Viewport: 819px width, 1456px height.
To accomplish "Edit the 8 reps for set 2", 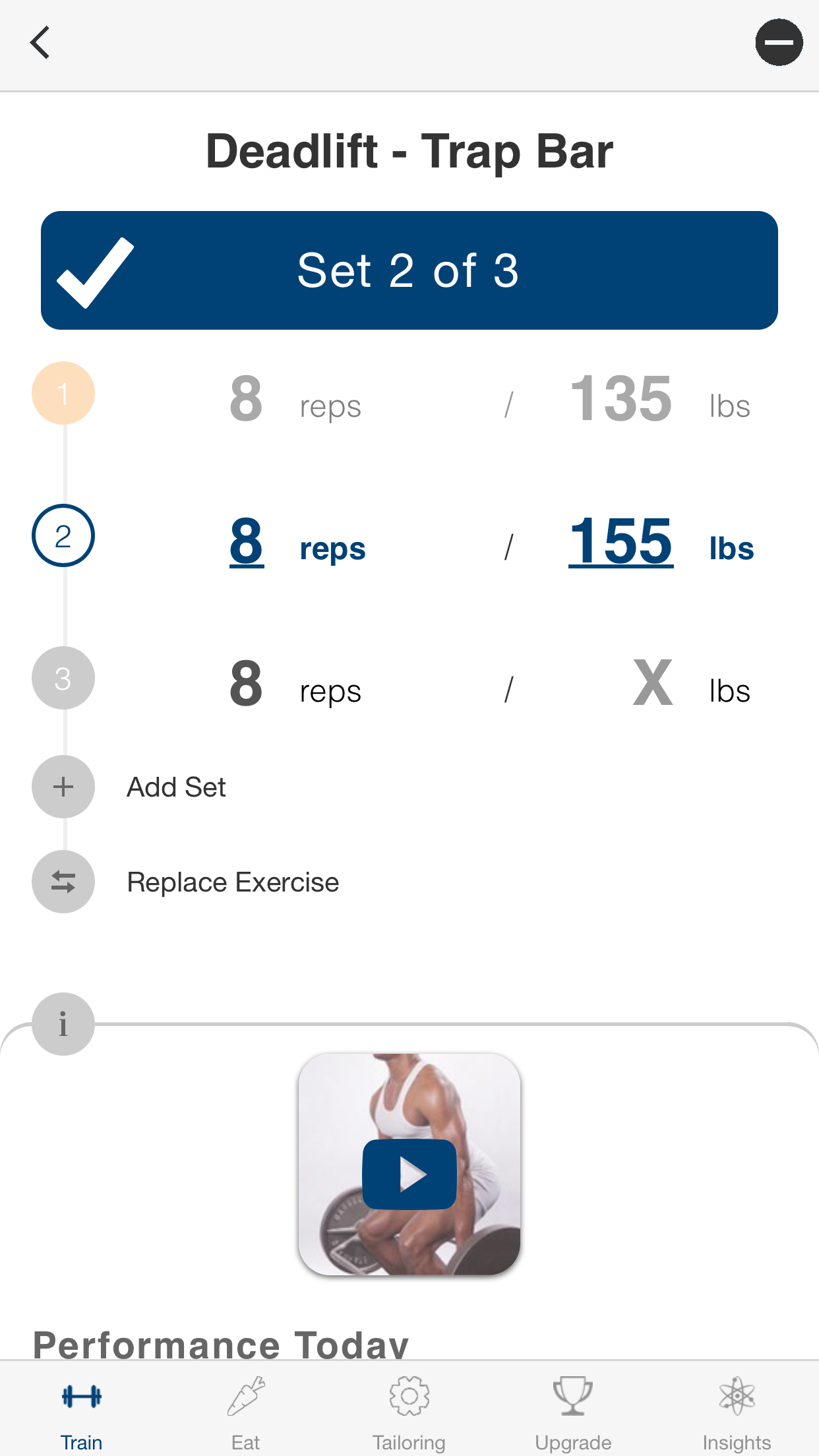I will coord(247,542).
